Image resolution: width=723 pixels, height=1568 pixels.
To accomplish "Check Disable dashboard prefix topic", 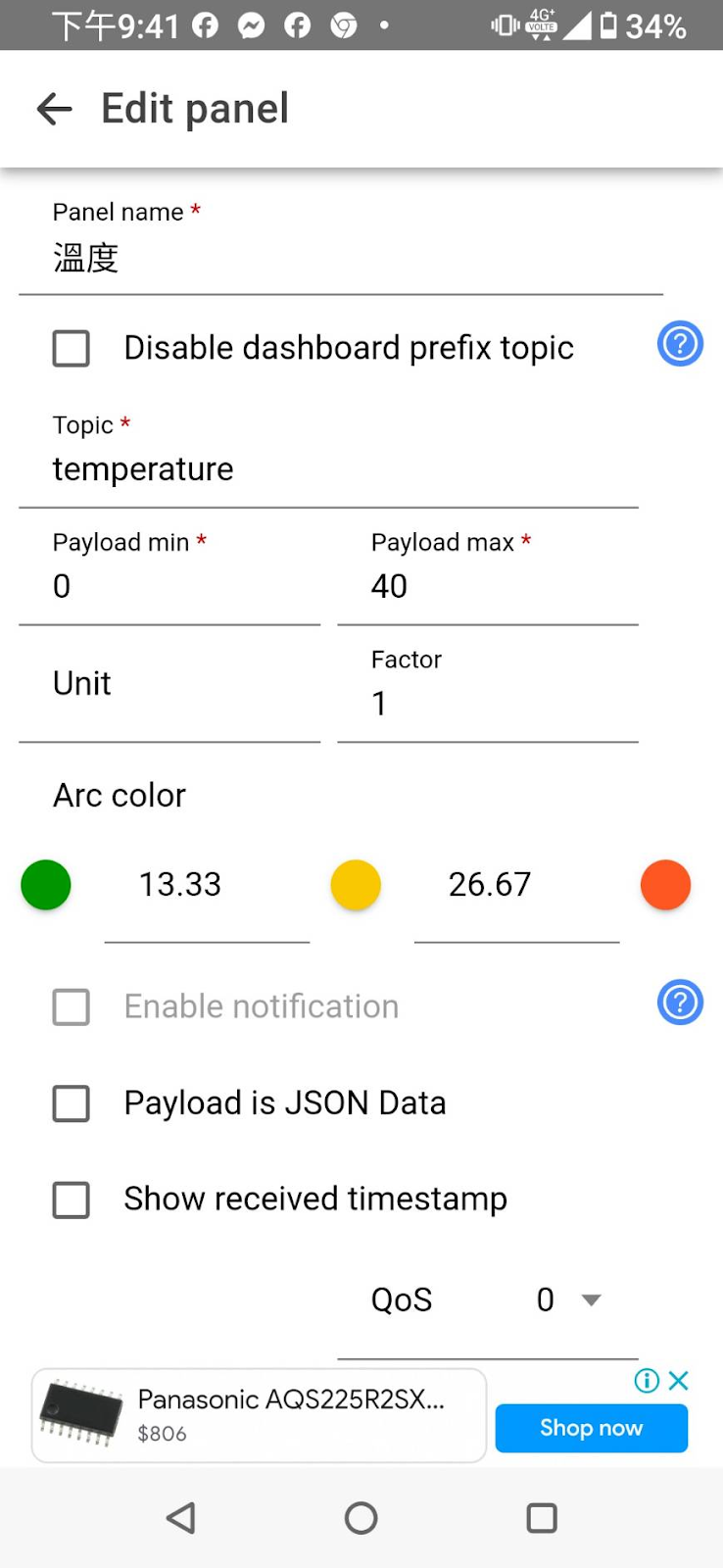I will tap(71, 348).
